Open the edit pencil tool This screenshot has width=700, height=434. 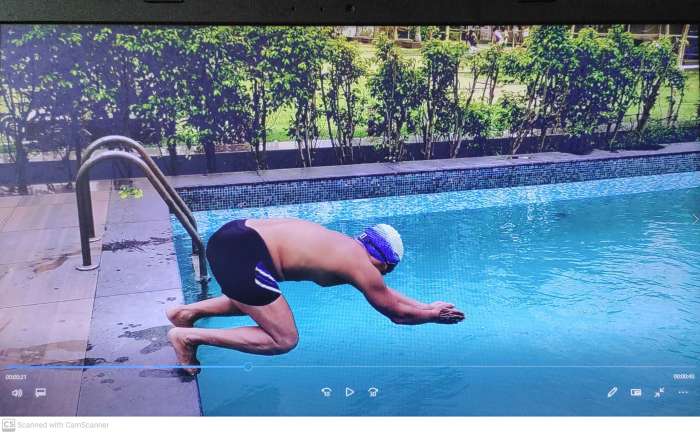tap(612, 392)
